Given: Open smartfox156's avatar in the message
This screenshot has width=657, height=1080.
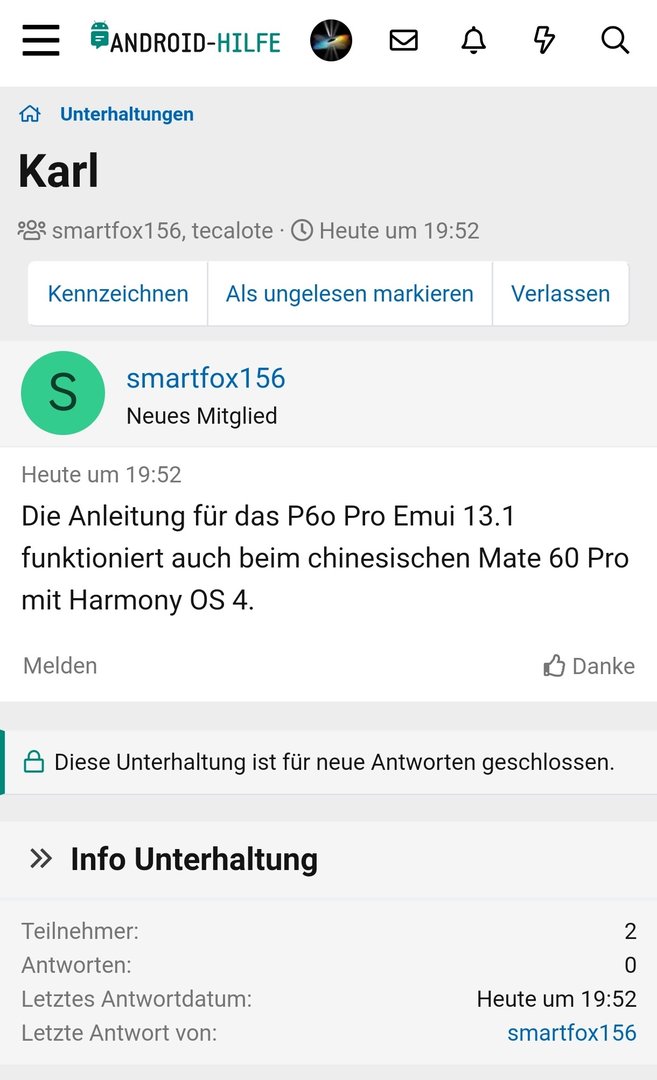Looking at the screenshot, I should (x=62, y=393).
